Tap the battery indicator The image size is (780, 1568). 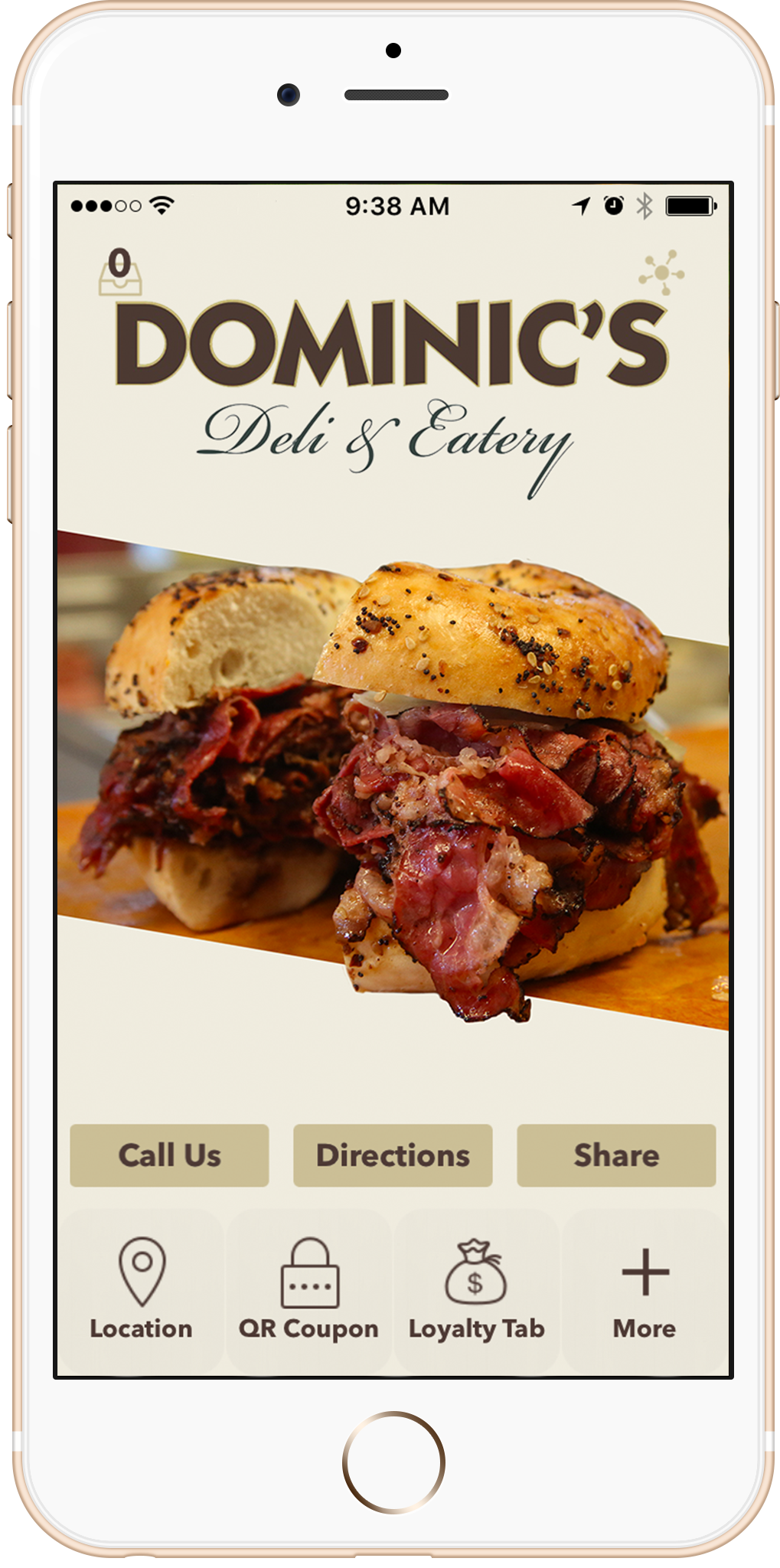(688, 204)
